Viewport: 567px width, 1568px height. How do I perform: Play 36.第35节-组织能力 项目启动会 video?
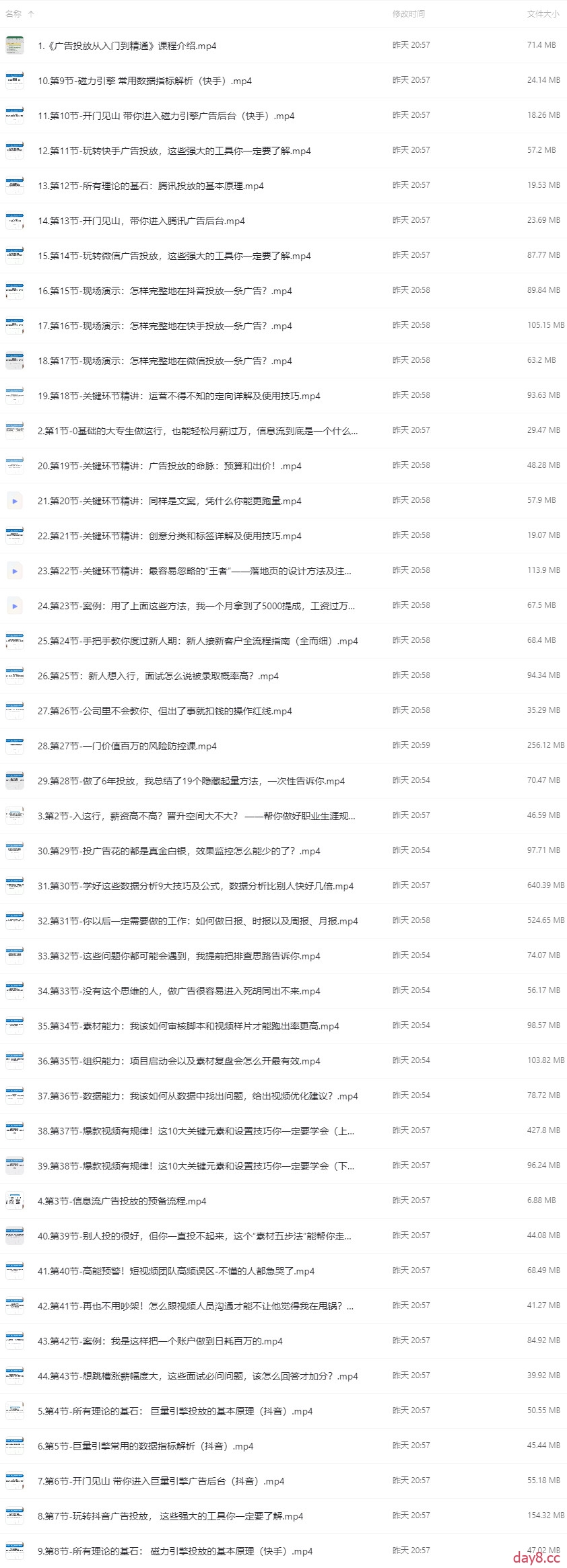click(x=178, y=1061)
